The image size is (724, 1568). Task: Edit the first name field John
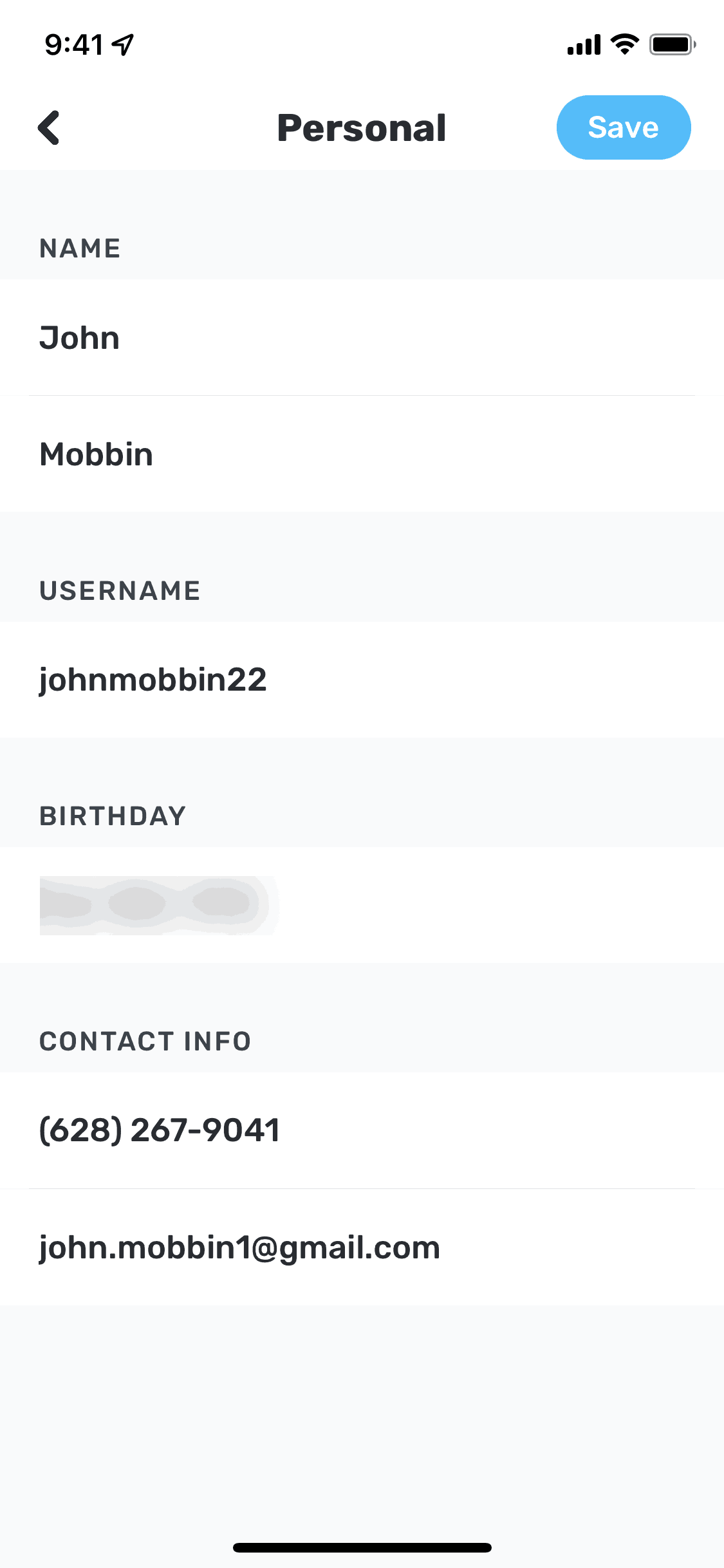pos(362,337)
